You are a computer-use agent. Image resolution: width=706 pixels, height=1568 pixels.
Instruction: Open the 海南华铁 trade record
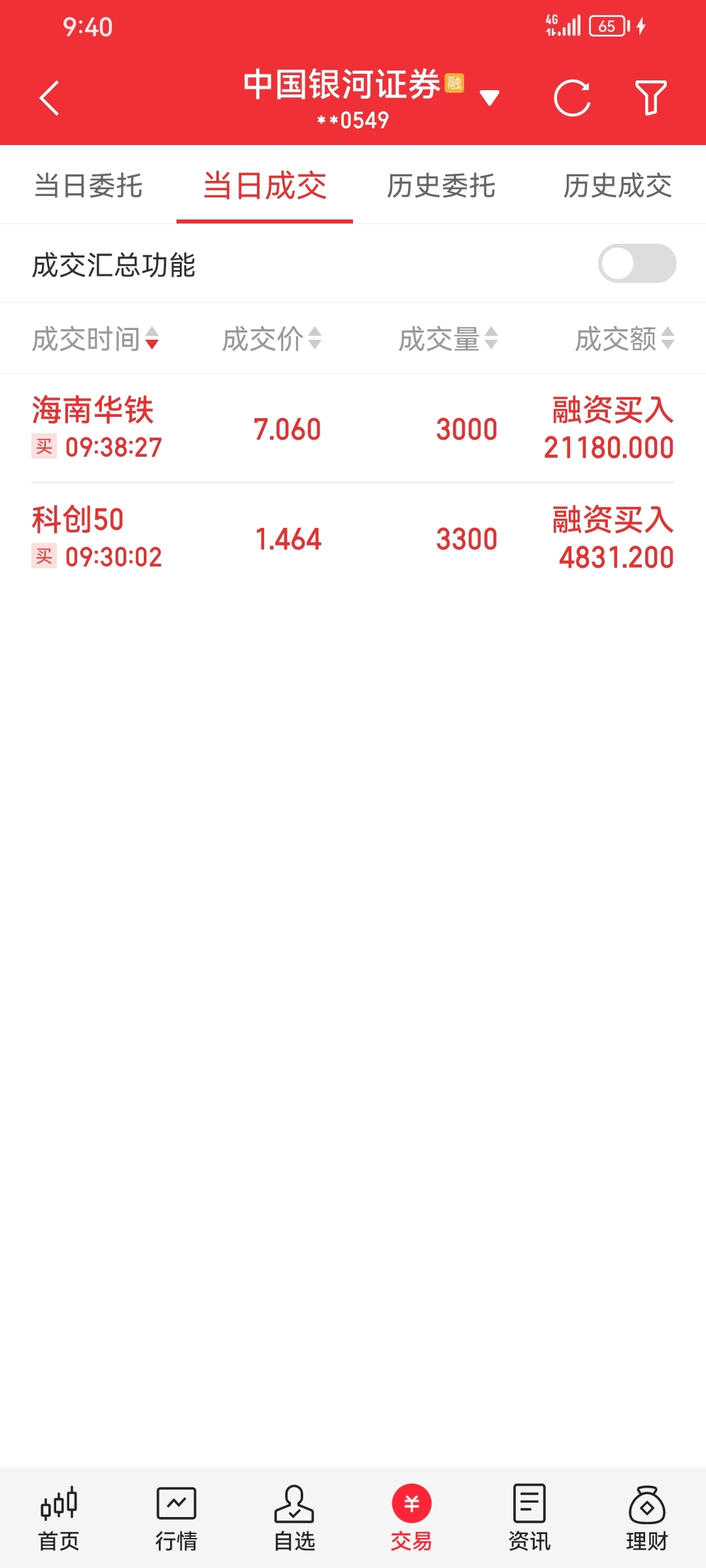353,429
